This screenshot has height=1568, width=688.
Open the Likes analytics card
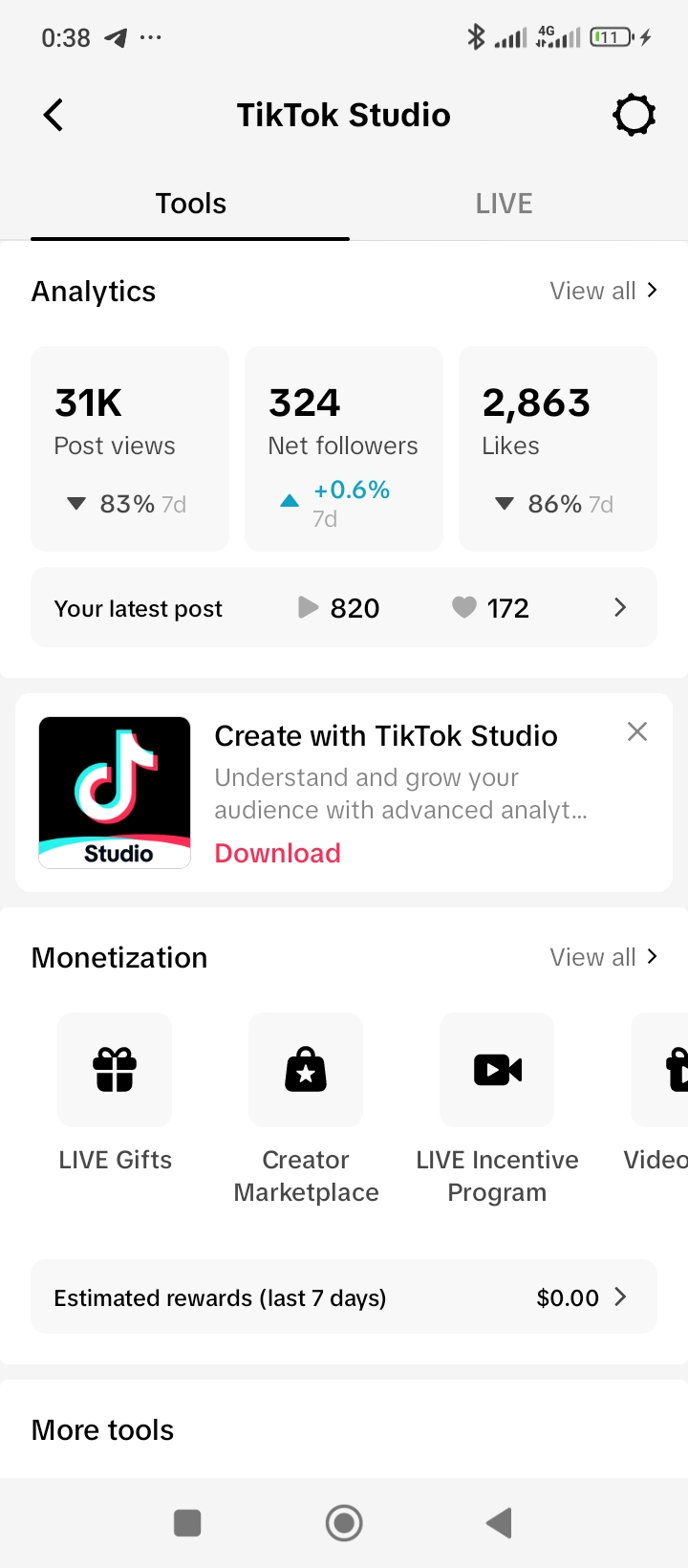pos(558,448)
